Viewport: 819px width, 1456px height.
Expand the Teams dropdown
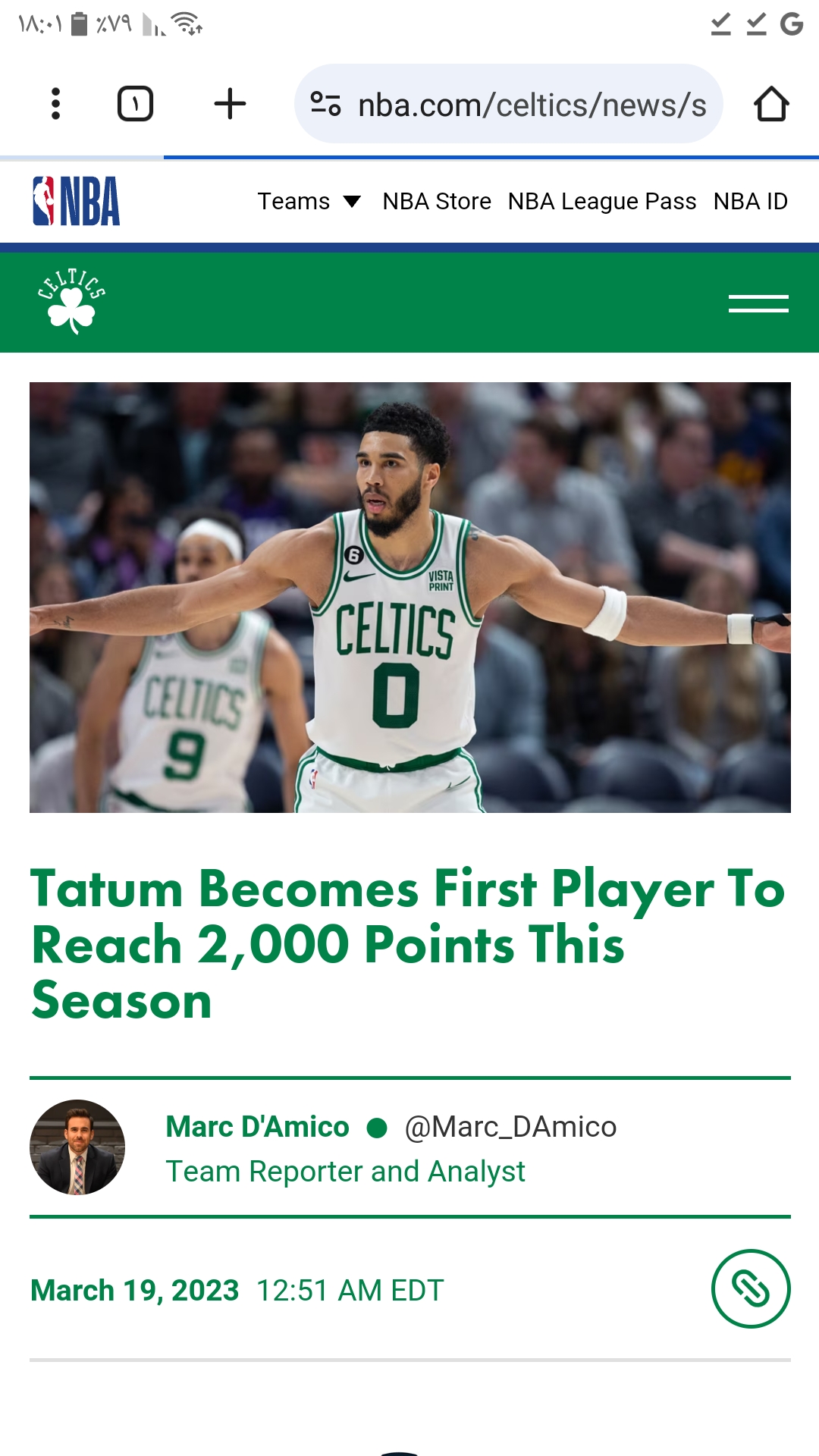tap(309, 201)
